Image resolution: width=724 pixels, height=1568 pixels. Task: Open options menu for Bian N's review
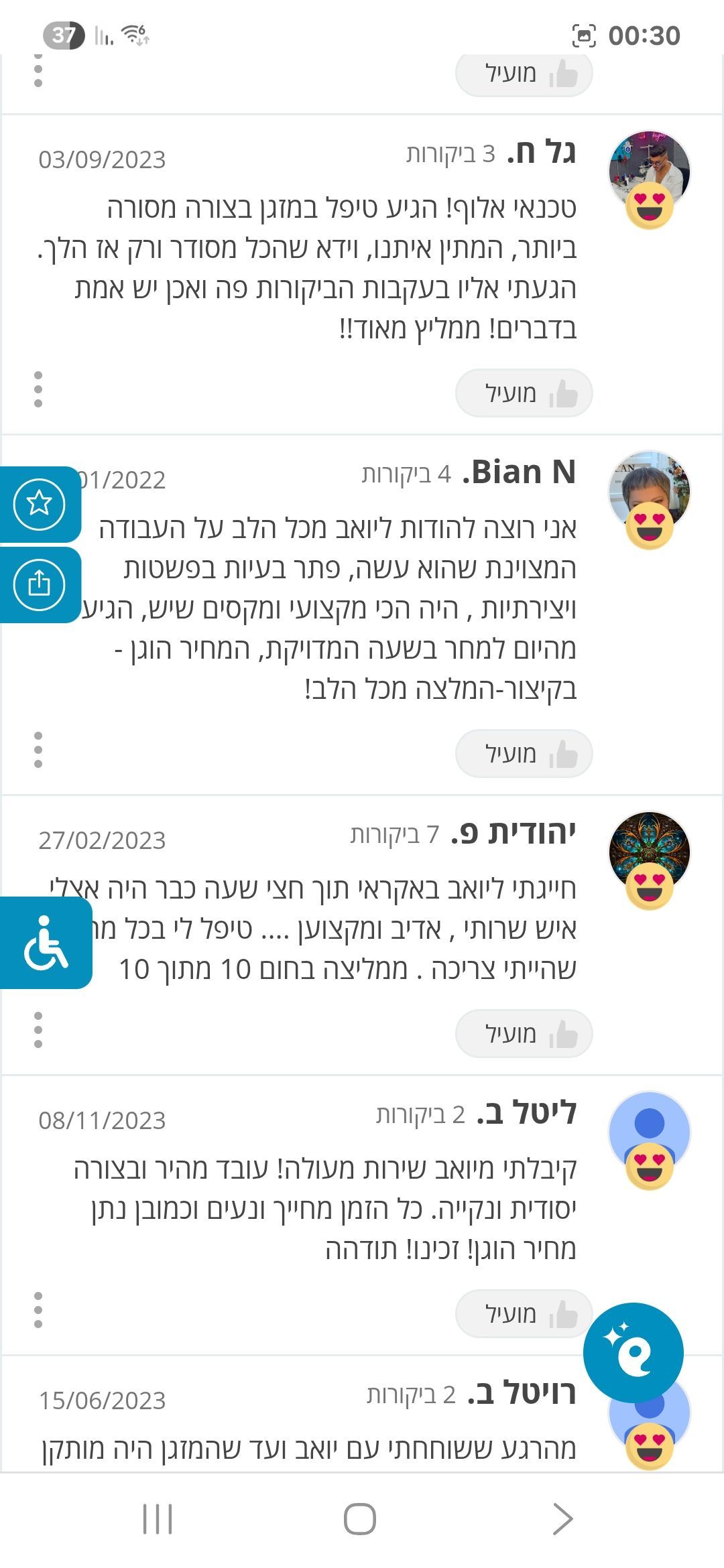(38, 750)
